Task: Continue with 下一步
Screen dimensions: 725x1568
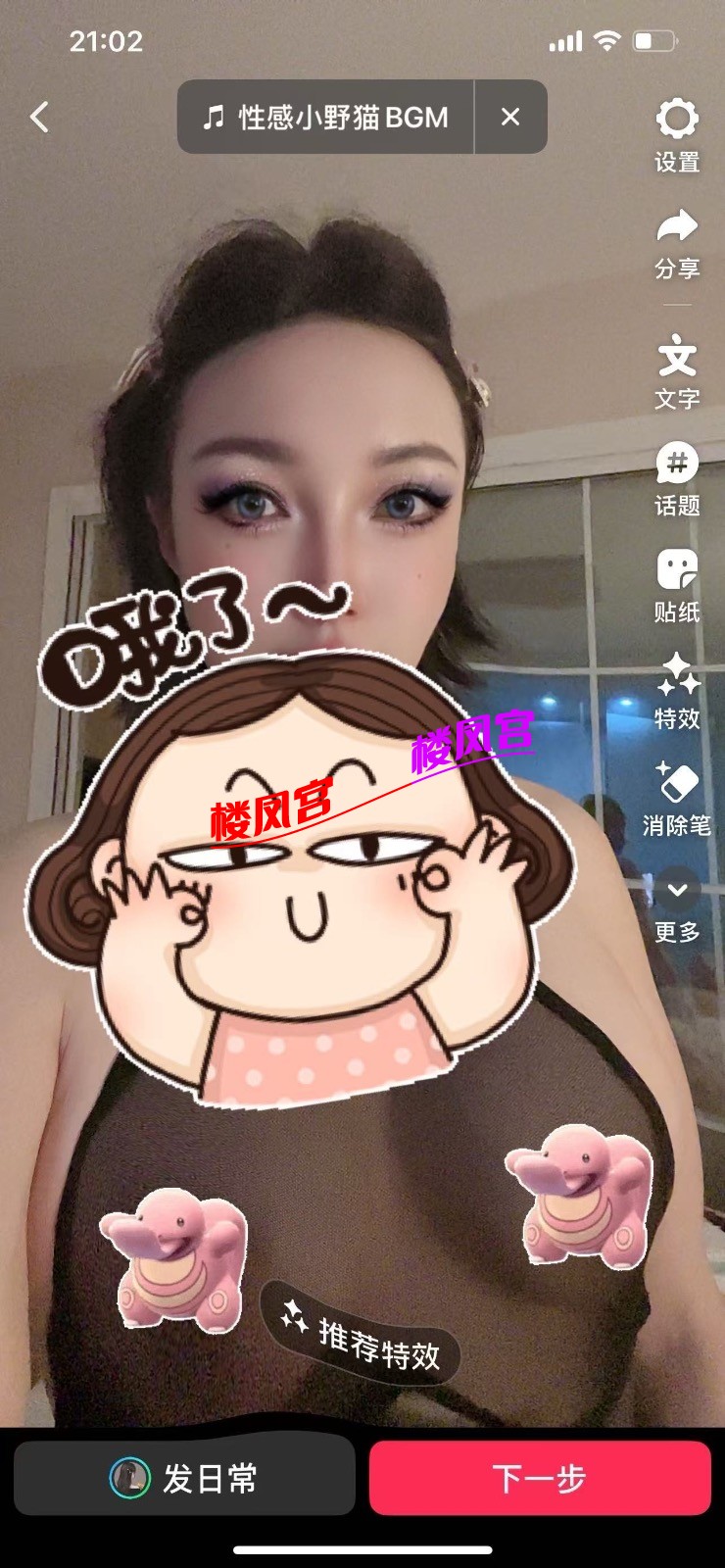Action: pyautogui.click(x=539, y=1478)
